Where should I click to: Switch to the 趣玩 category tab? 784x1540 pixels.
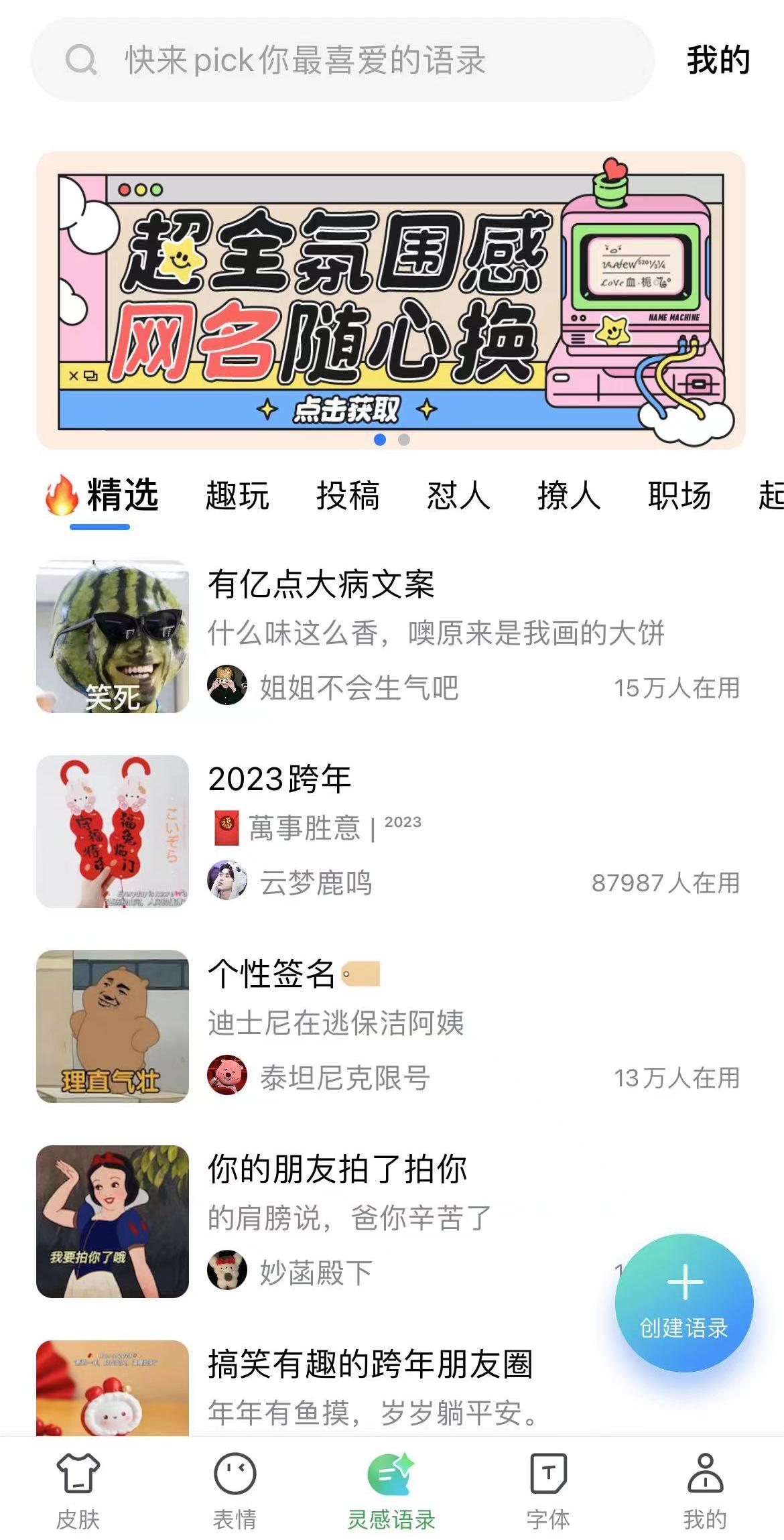pyautogui.click(x=237, y=497)
